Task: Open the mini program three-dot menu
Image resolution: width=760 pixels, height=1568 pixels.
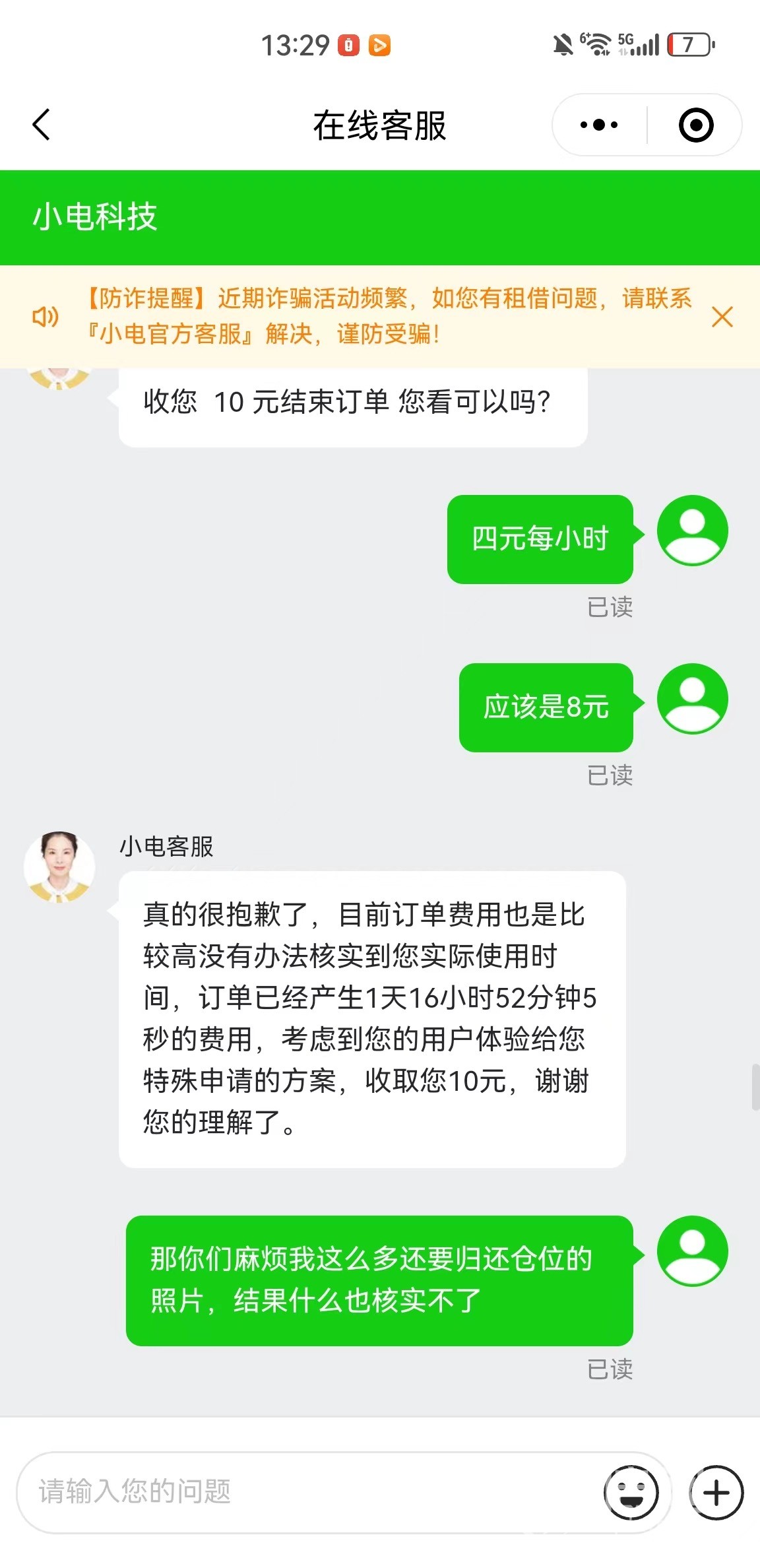Action: (599, 125)
